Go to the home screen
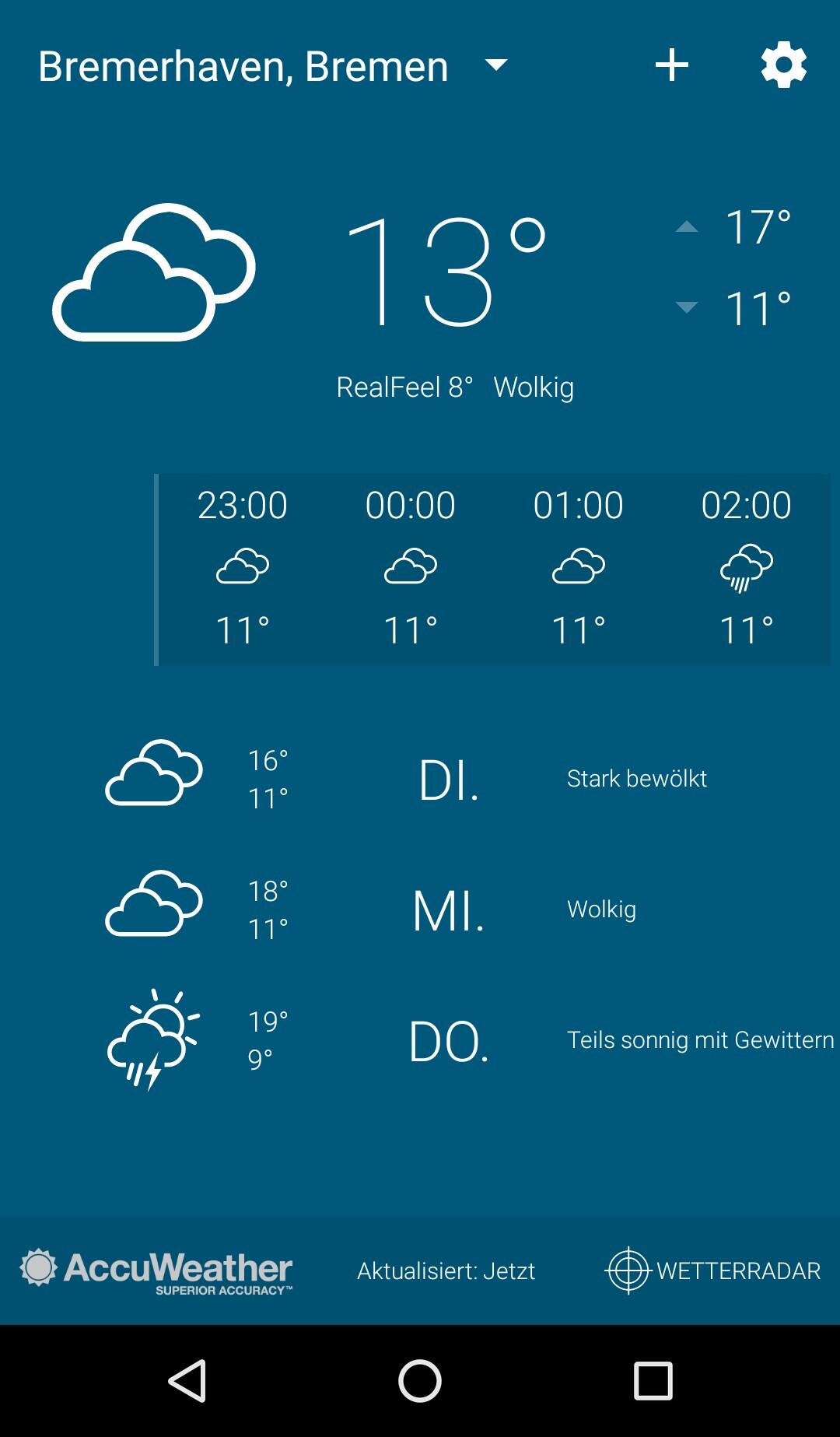840x1437 pixels. coord(420,1381)
